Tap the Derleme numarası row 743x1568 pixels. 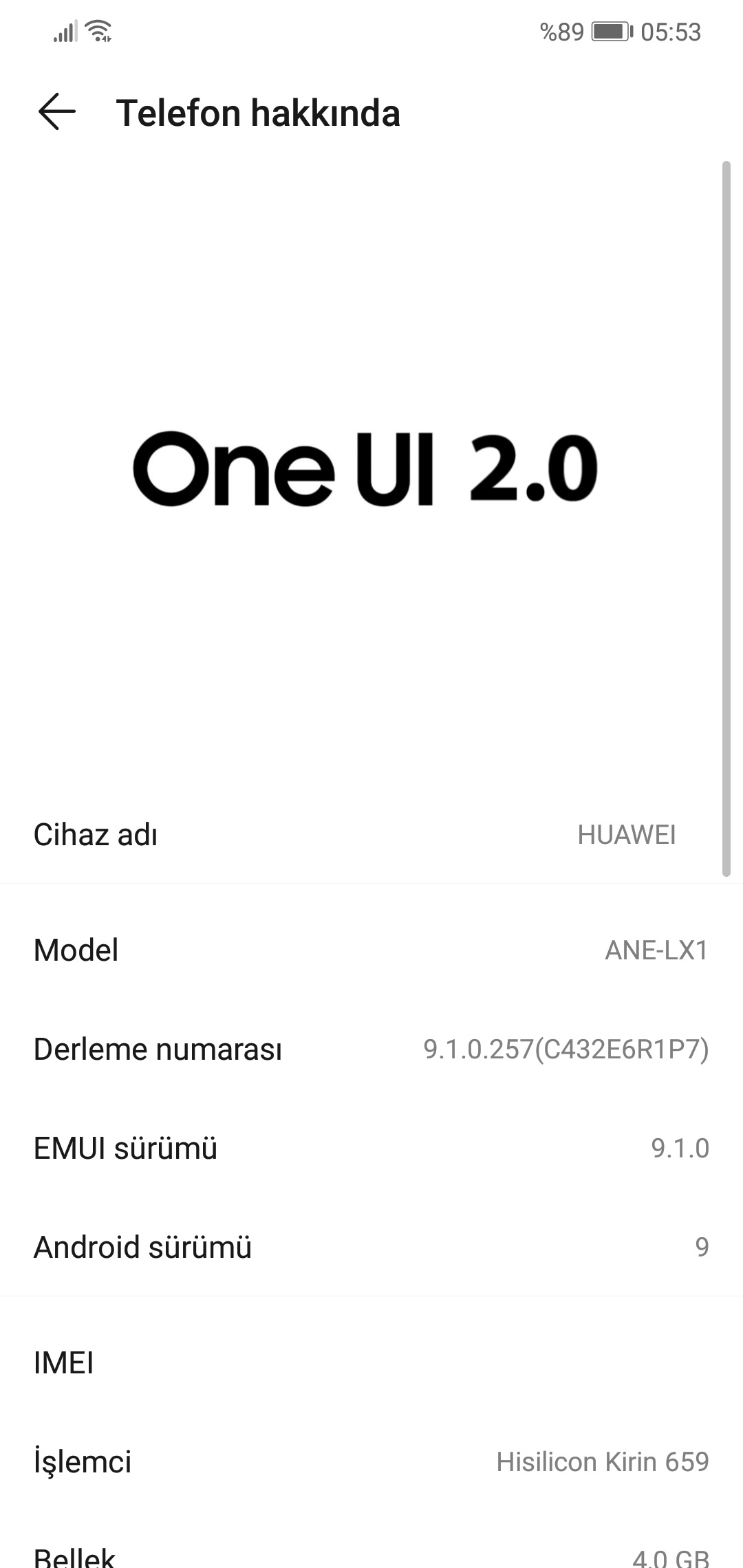pyautogui.click(x=371, y=1048)
